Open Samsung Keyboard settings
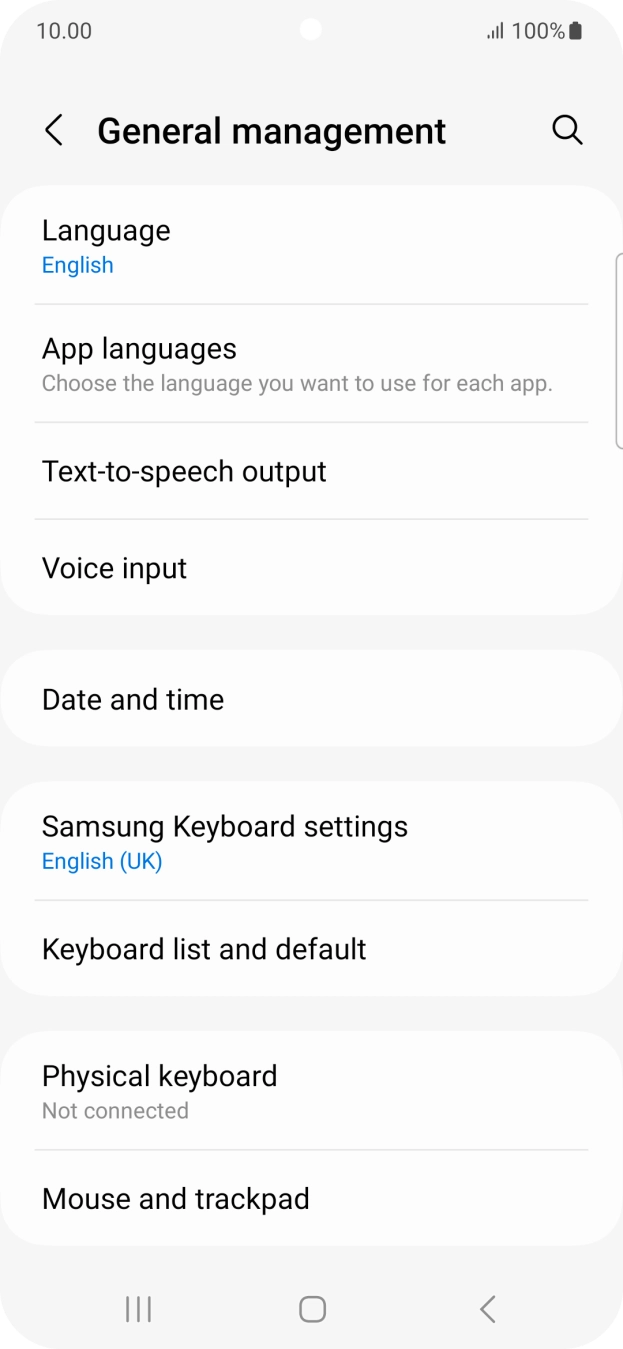 pyautogui.click(x=311, y=841)
